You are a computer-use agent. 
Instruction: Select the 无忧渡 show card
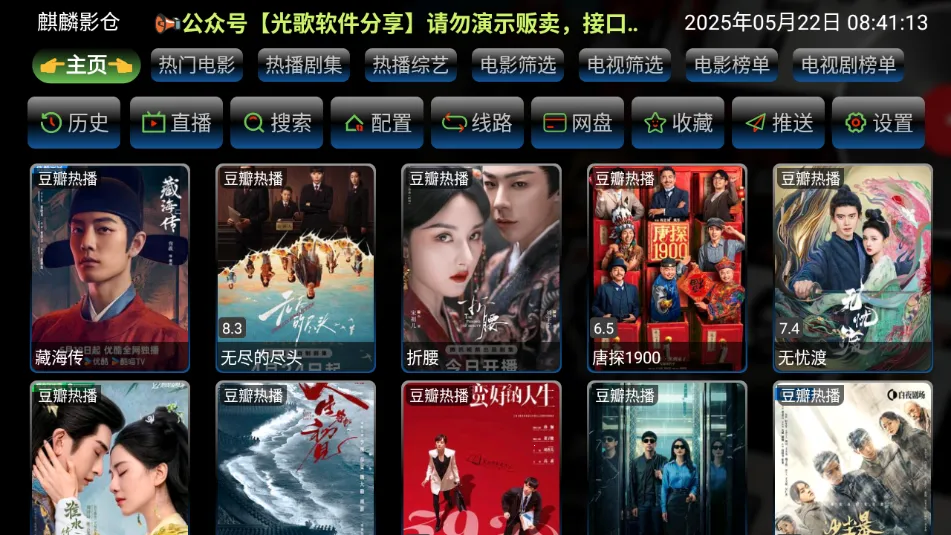[853, 268]
